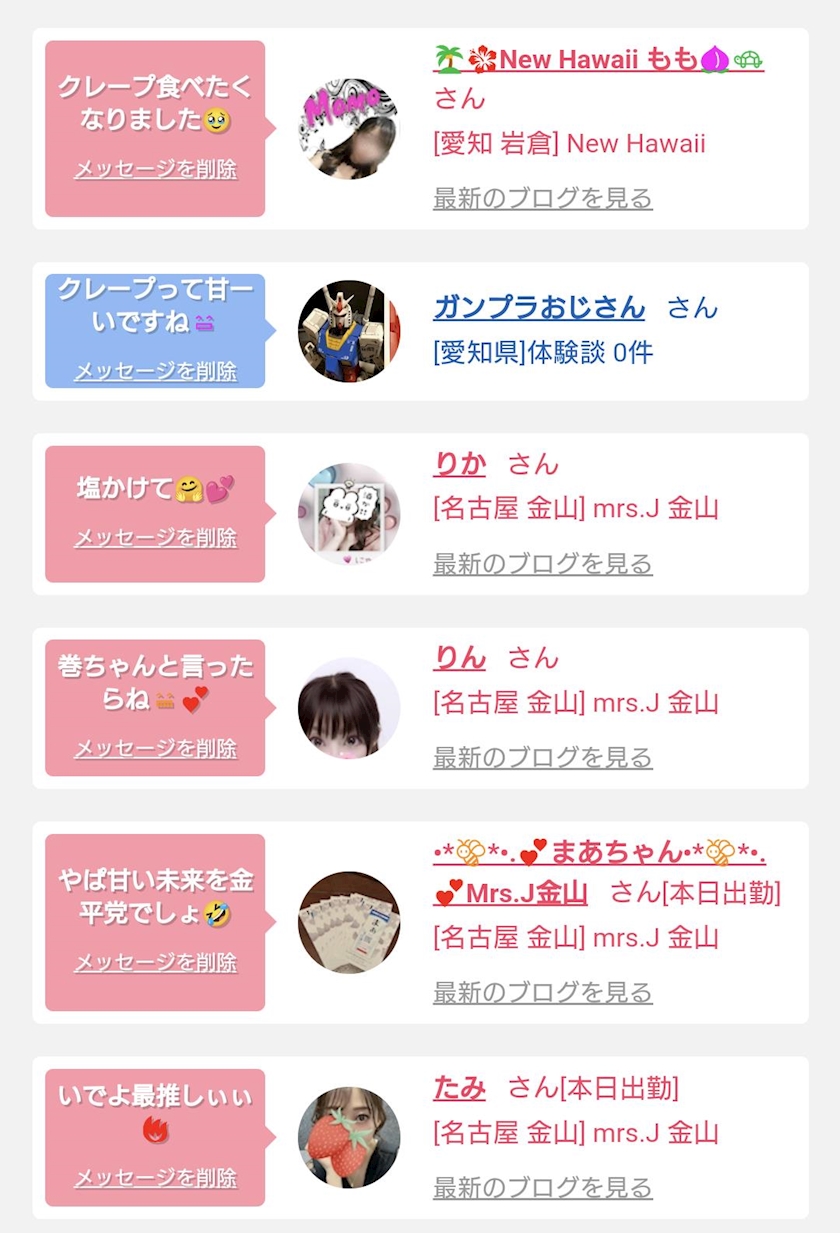View まあちゃん's latest blog
The height and width of the screenshot is (1233, 840).
click(x=543, y=993)
